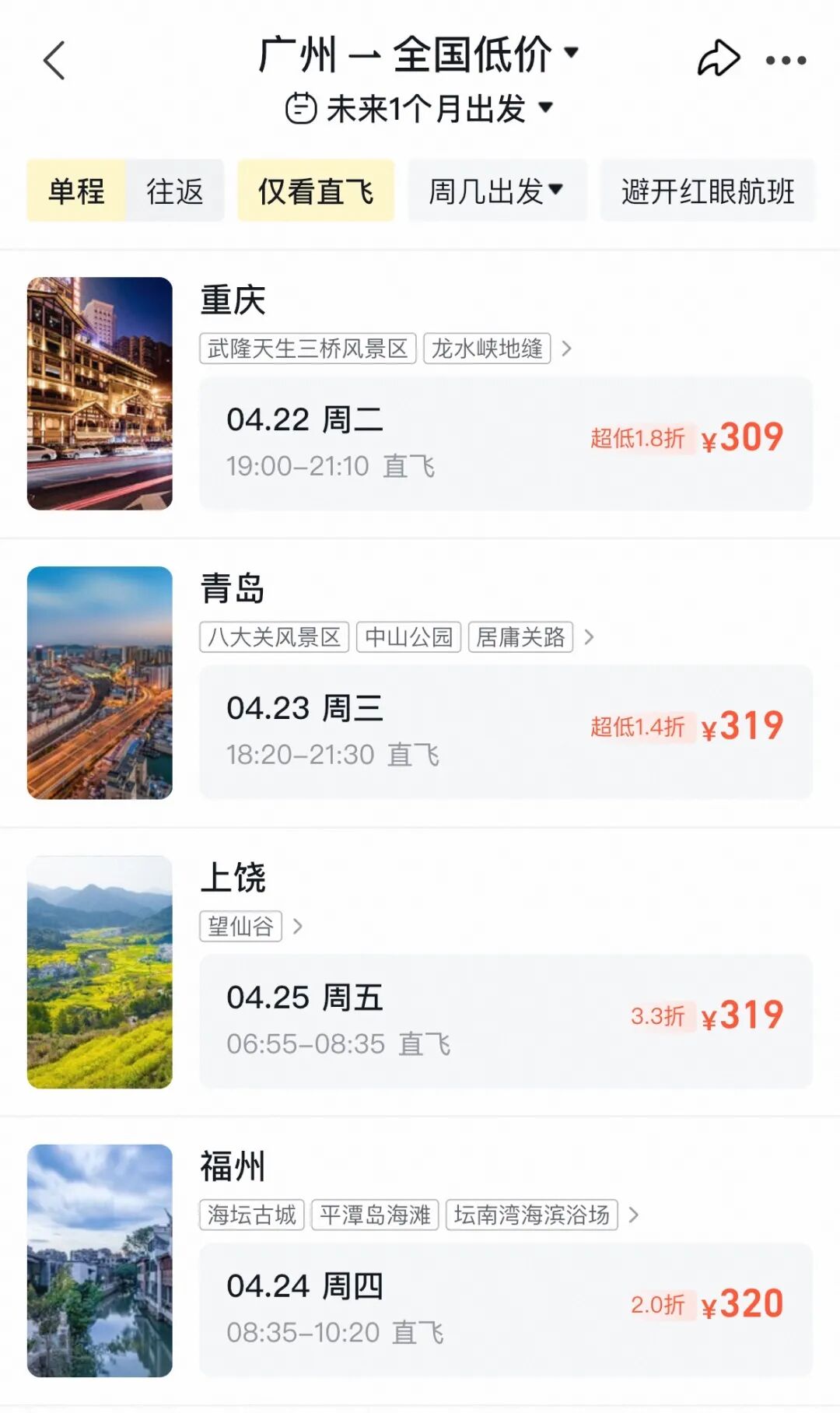Open the 中山公园 tag under 青岛
The width and height of the screenshot is (840, 1413).
coord(408,637)
